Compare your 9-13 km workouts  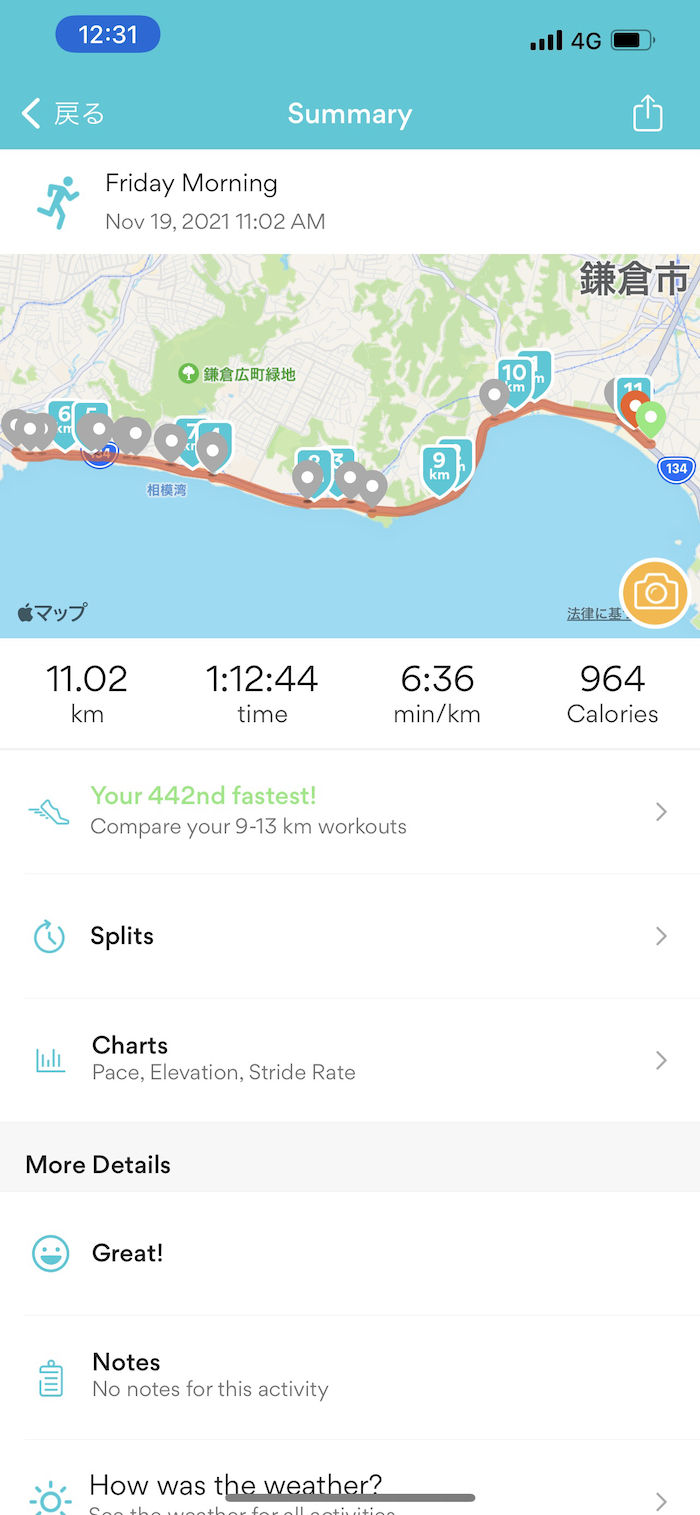(x=348, y=811)
